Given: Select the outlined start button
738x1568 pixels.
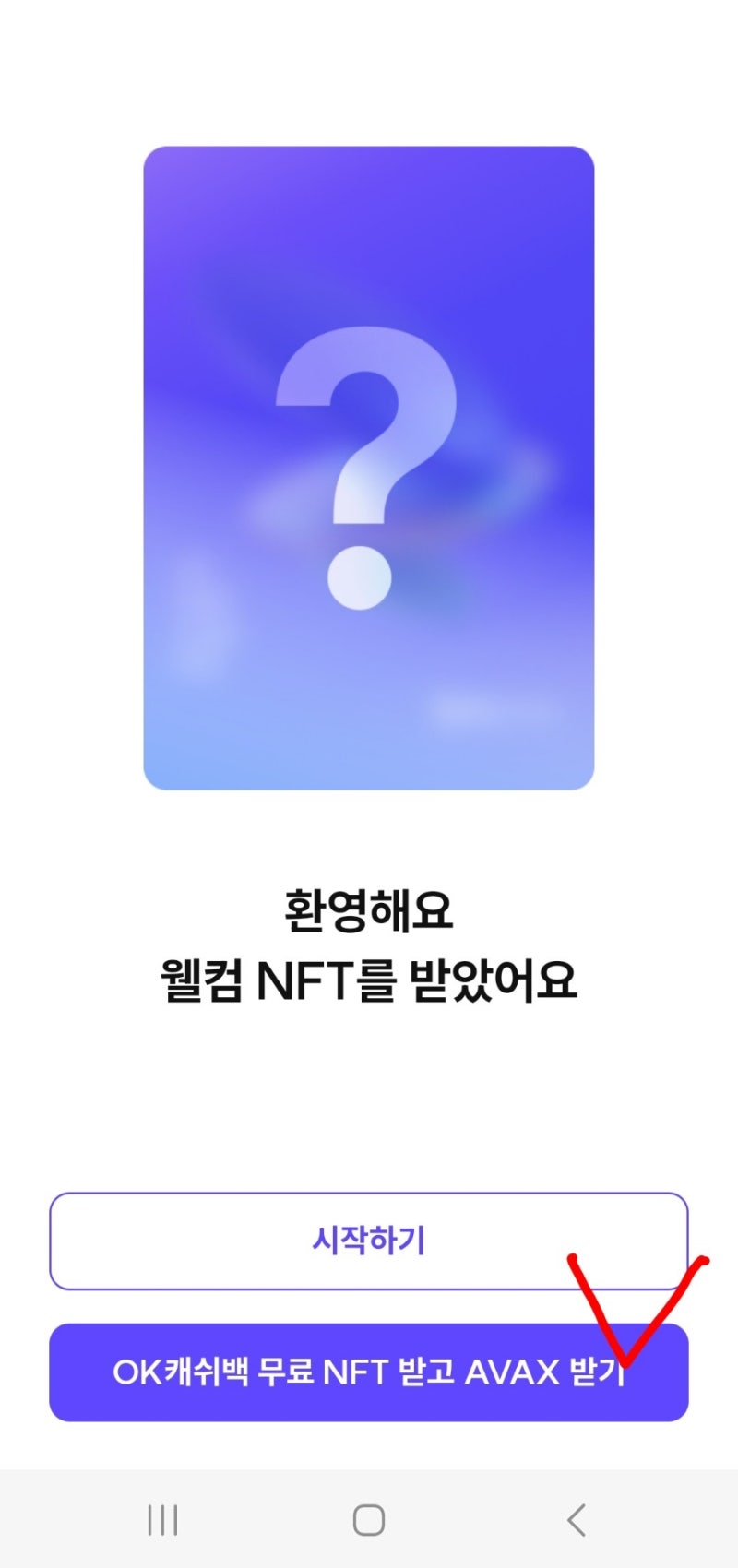Looking at the screenshot, I should [368, 1241].
